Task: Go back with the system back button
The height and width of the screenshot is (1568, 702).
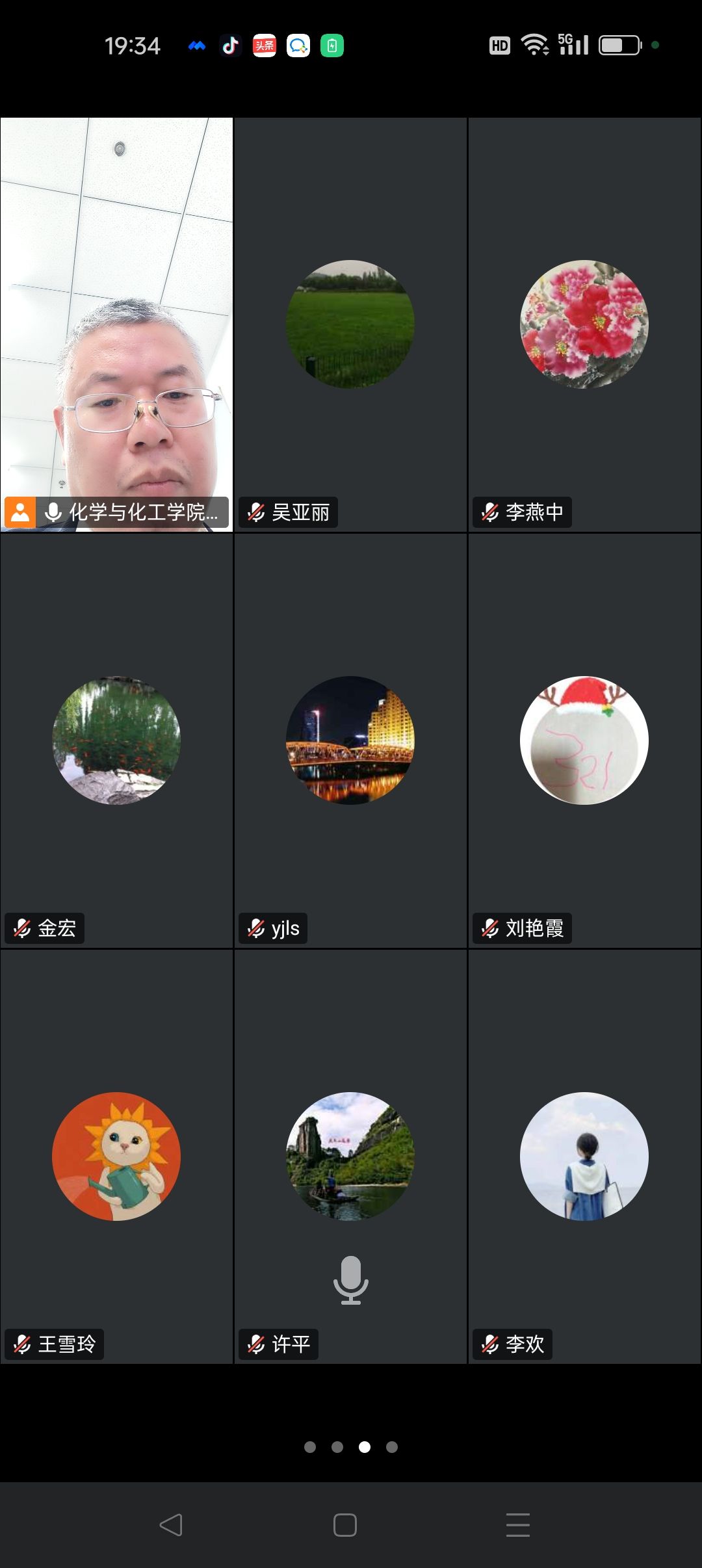Action: pyautogui.click(x=171, y=1525)
